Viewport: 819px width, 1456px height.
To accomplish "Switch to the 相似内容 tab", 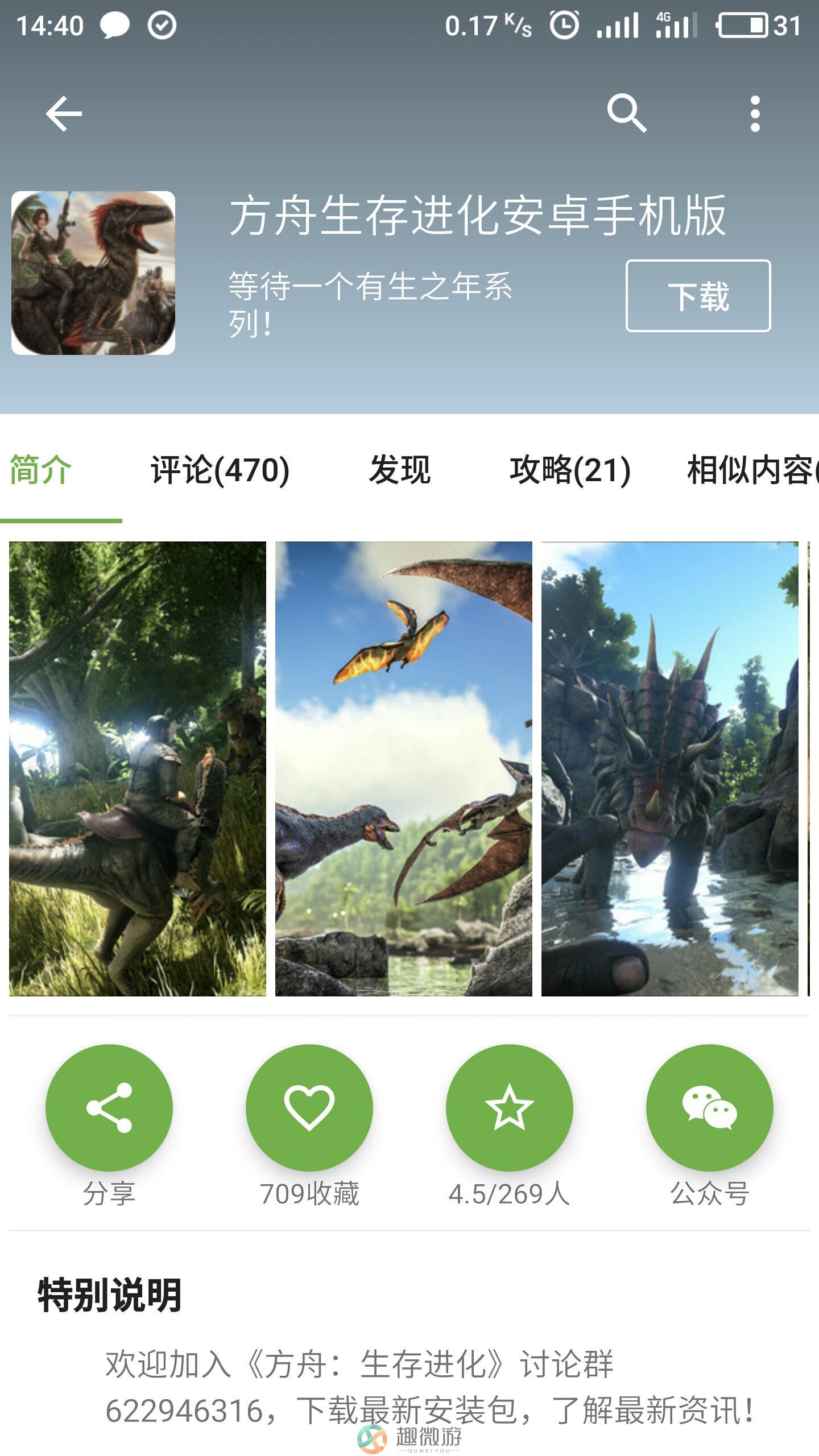I will point(751,470).
